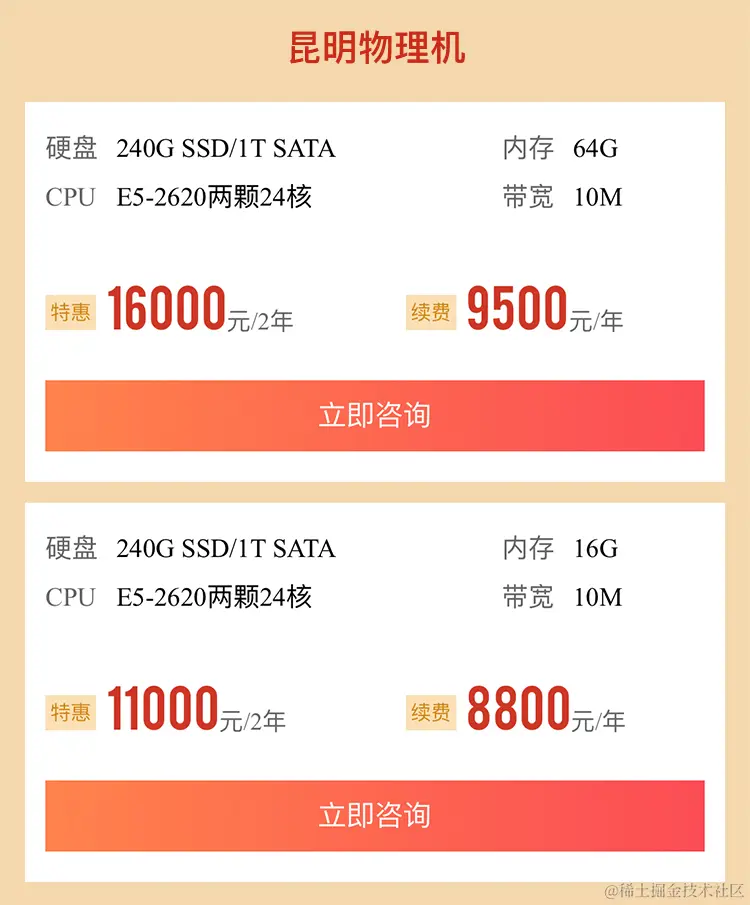This screenshot has width=750, height=905.
Task: Tap 立即咨询 for the 64G memory plan
Action: [x=374, y=415]
